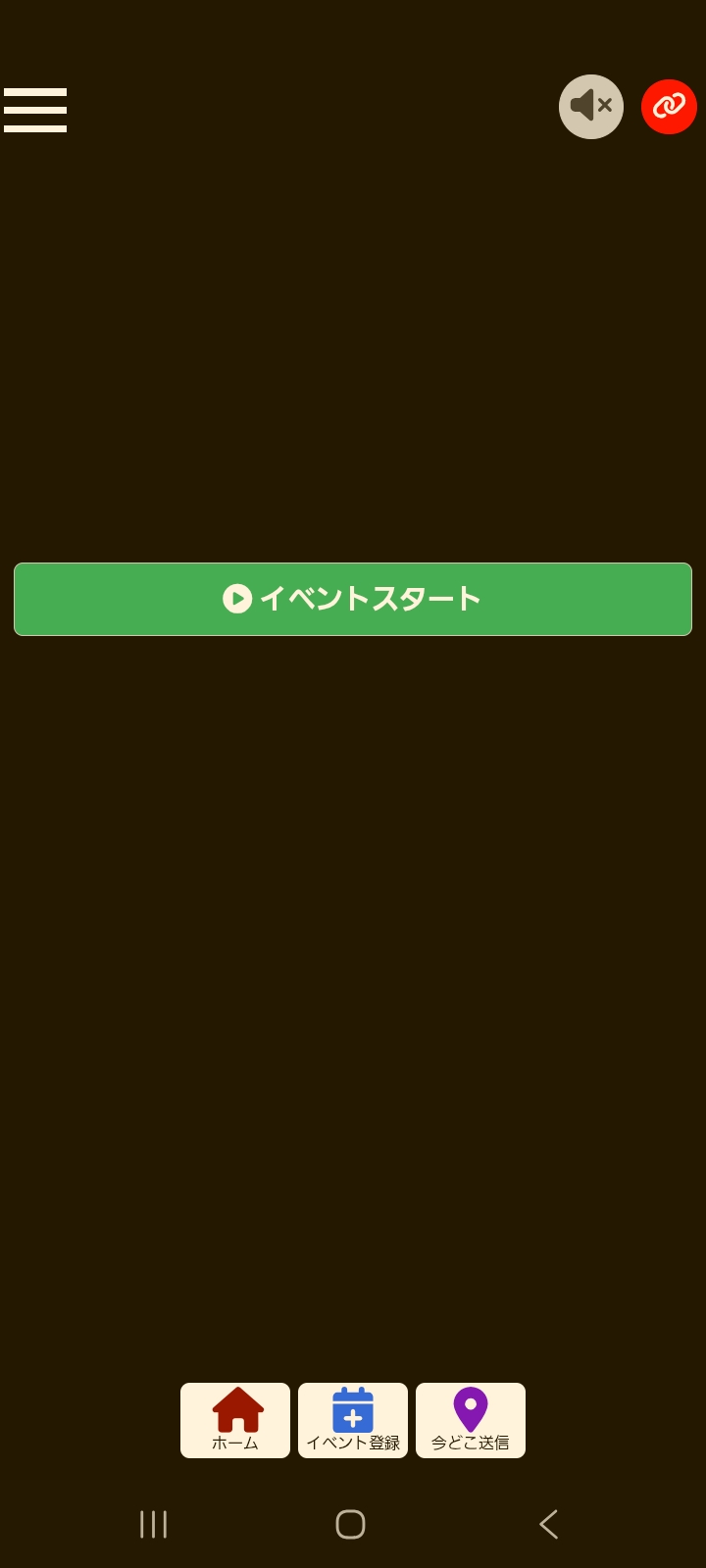Image resolution: width=706 pixels, height=1568 pixels.
Task: Click the calendar-plus icon for イベント登録
Action: tap(352, 1409)
